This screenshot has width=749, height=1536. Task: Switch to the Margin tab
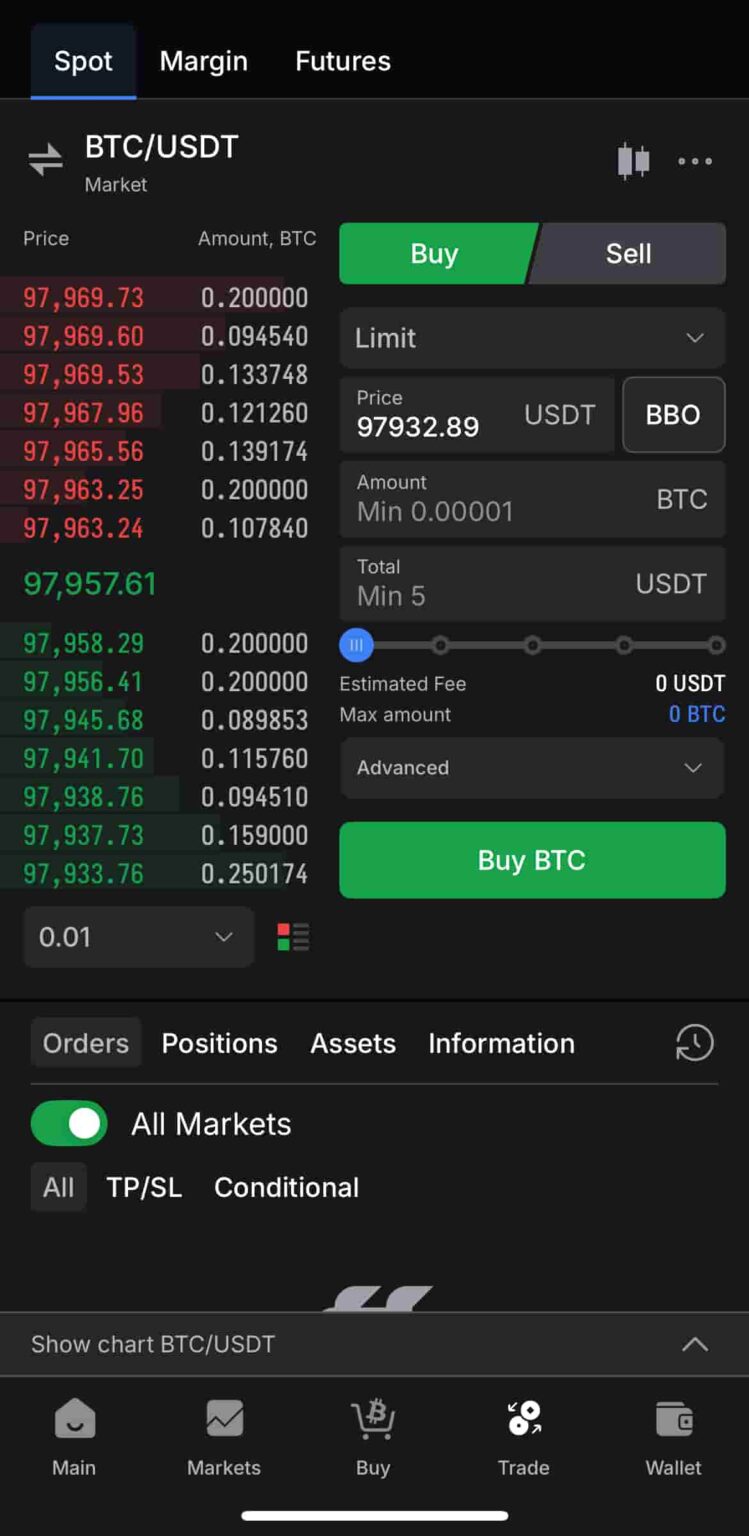203,61
